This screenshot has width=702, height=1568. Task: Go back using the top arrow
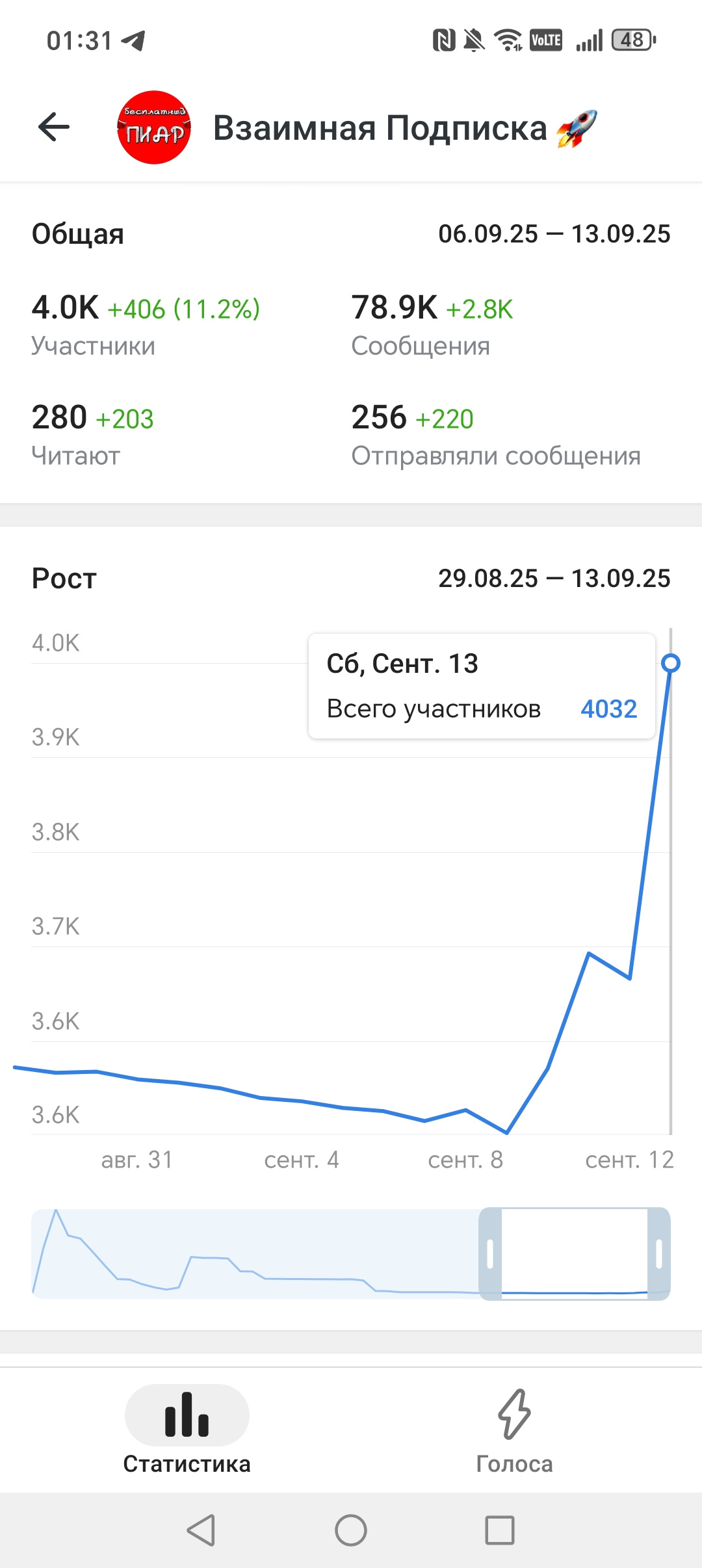click(54, 127)
